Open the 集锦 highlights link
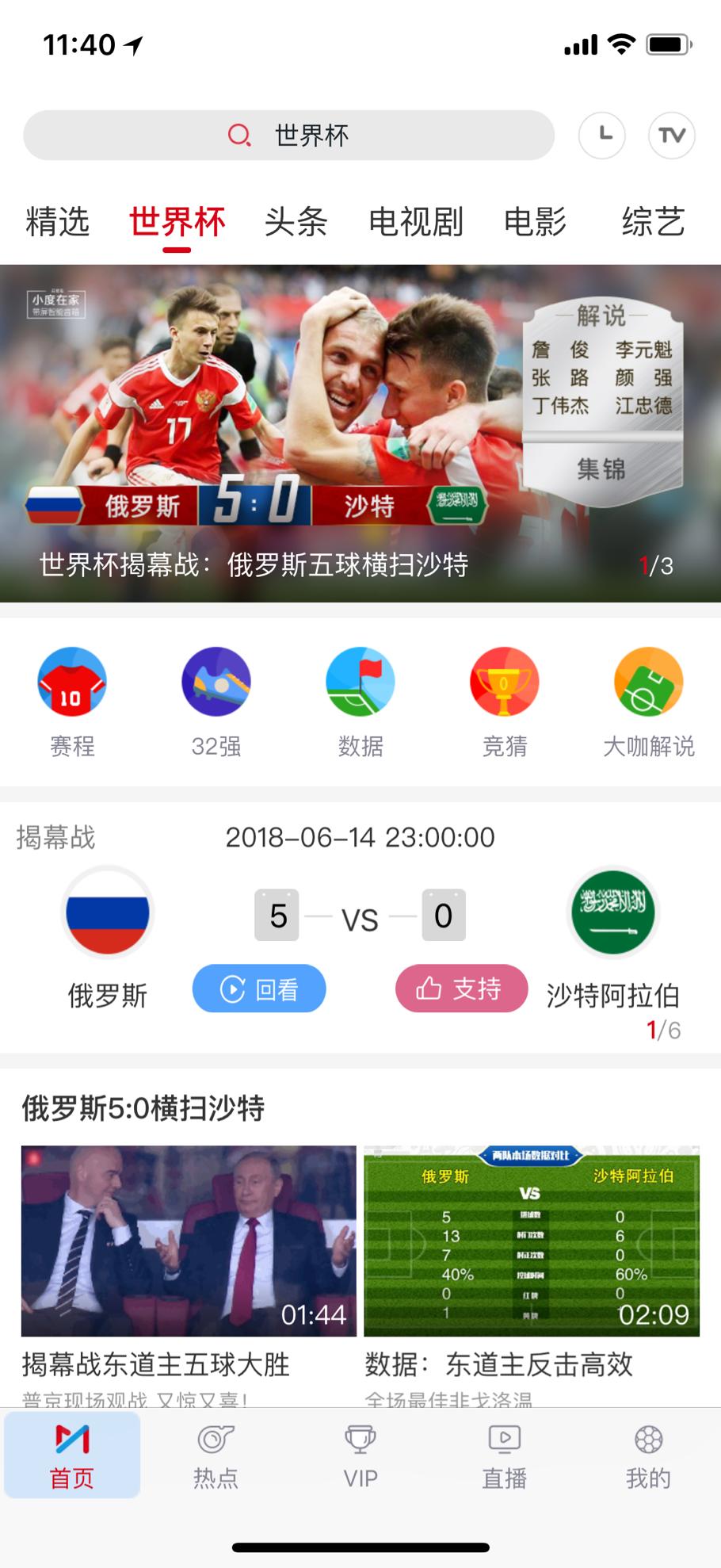This screenshot has width=721, height=1568. coord(604,471)
